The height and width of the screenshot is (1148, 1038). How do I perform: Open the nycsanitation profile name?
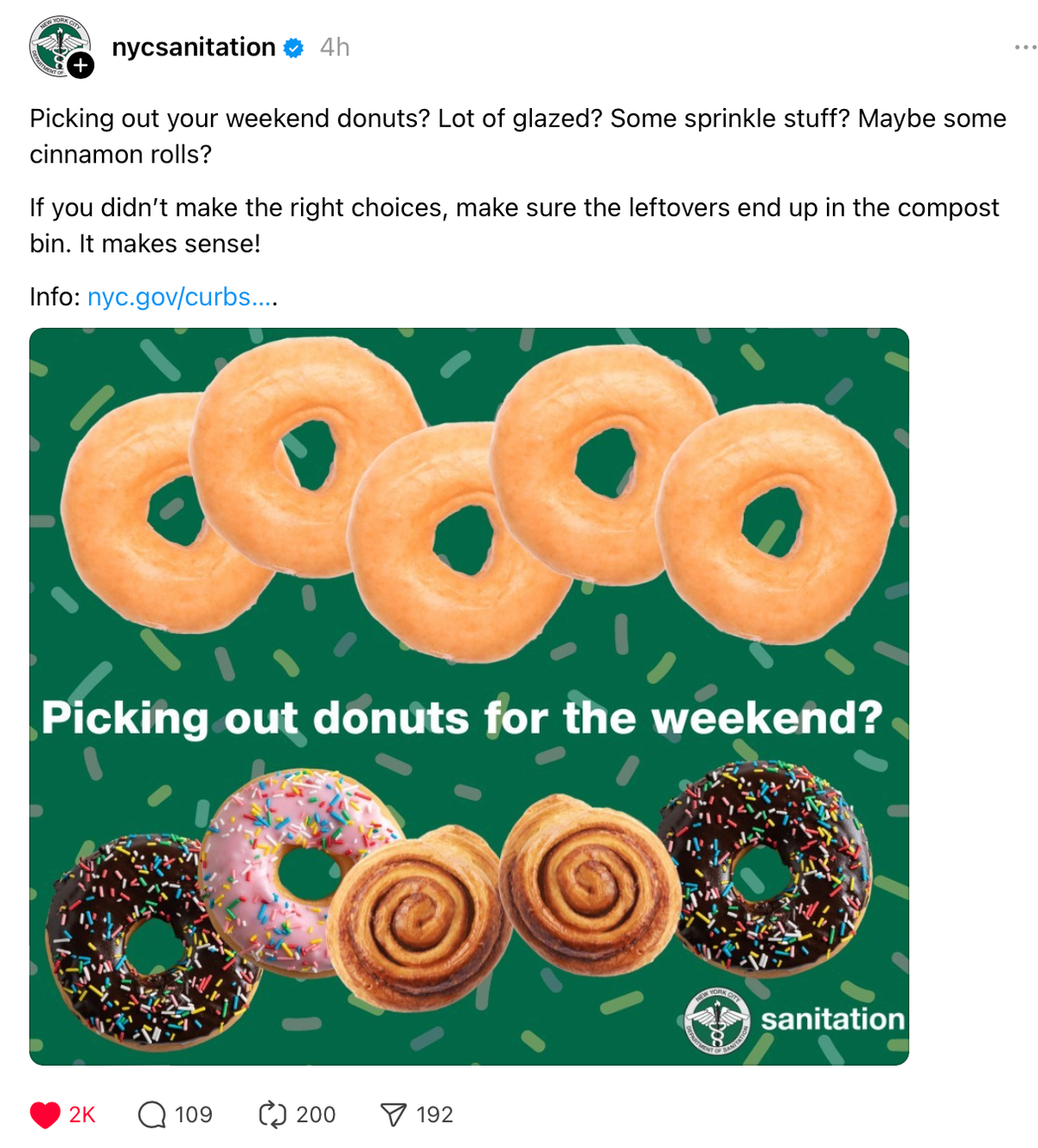tap(194, 48)
